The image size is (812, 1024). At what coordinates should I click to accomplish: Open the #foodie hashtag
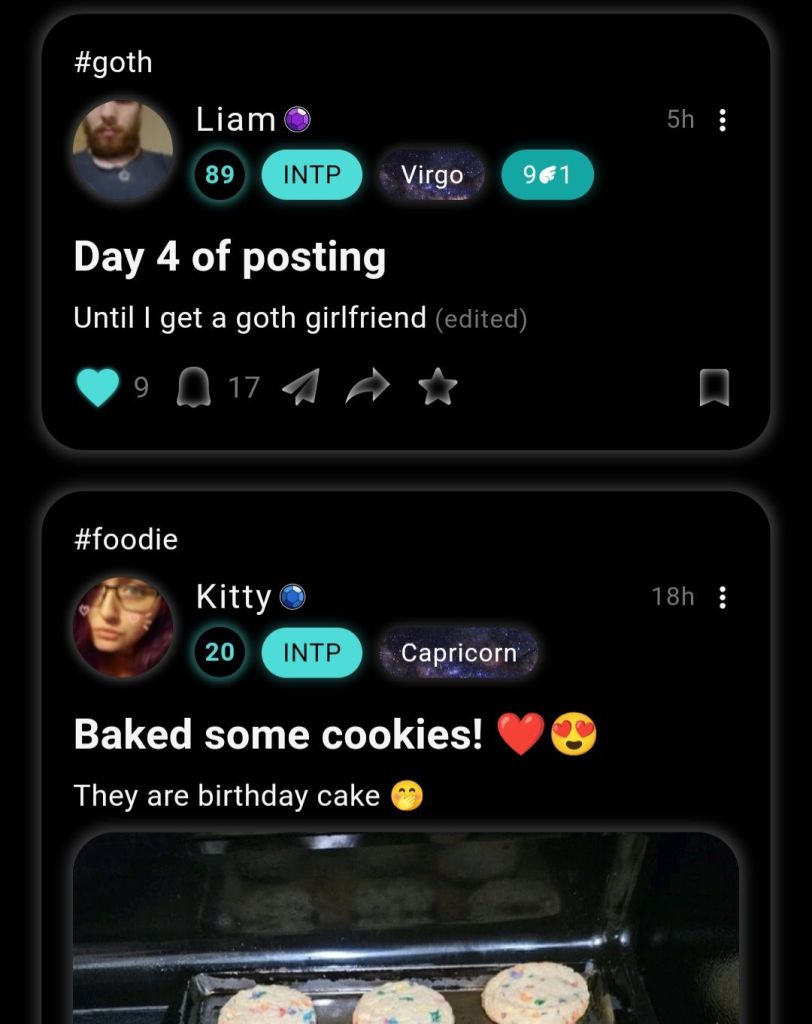tap(126, 540)
